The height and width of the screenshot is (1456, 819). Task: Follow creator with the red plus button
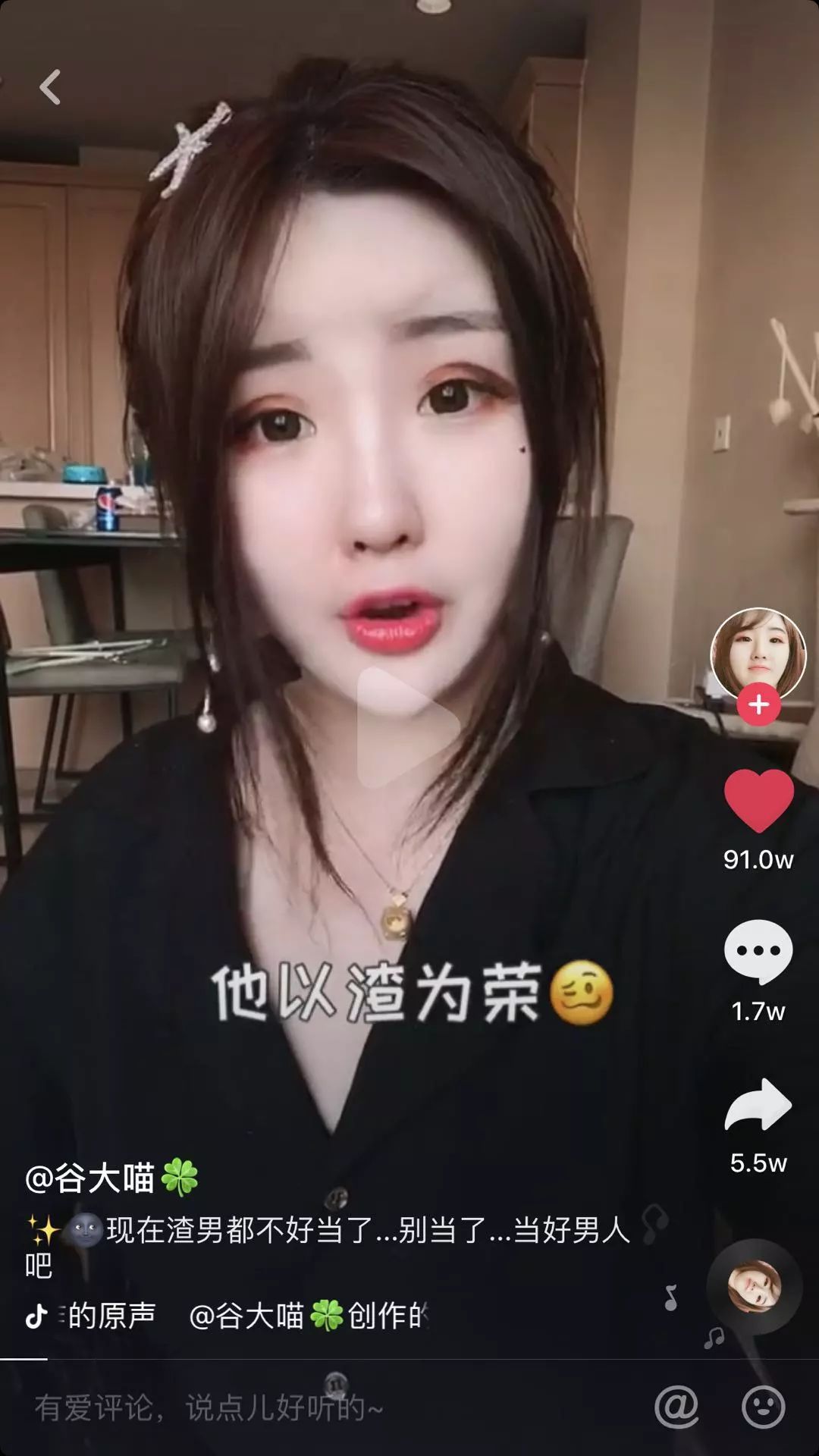(x=758, y=704)
